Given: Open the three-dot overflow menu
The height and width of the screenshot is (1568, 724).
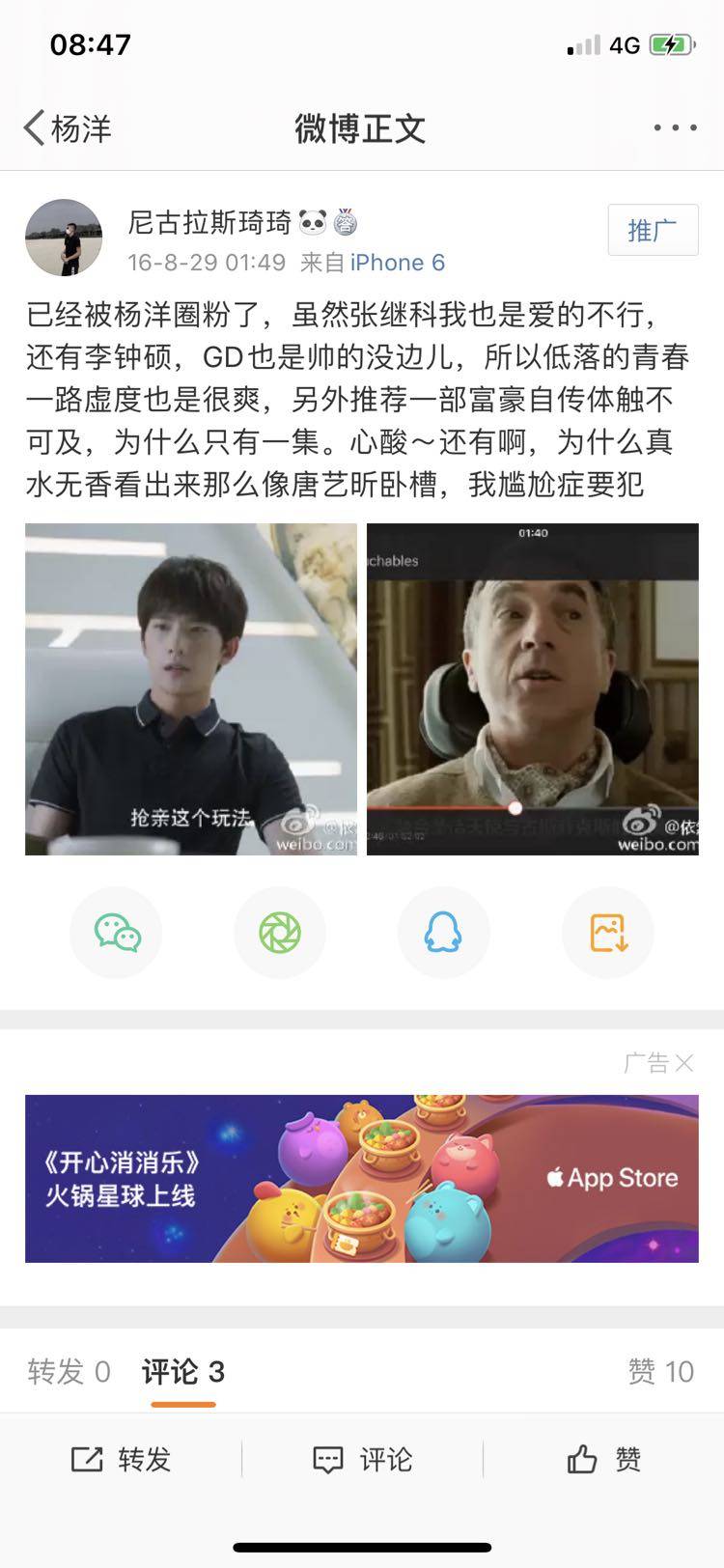Looking at the screenshot, I should 675,128.
